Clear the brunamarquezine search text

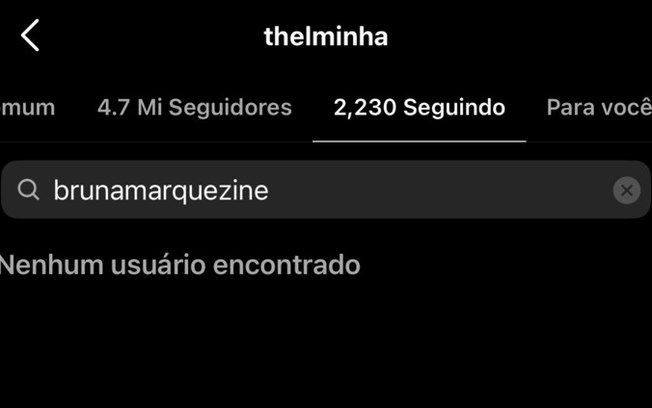626,190
